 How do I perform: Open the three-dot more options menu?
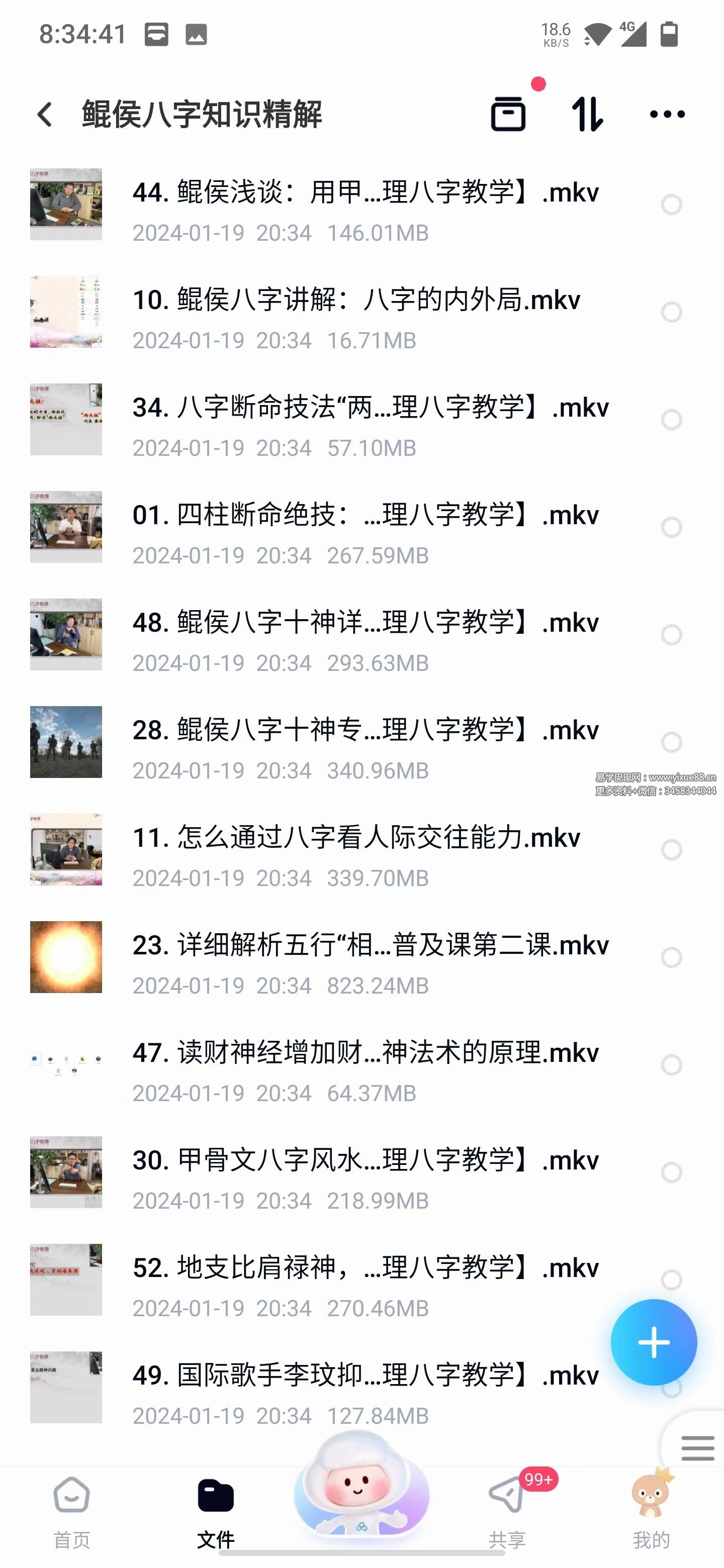(667, 115)
